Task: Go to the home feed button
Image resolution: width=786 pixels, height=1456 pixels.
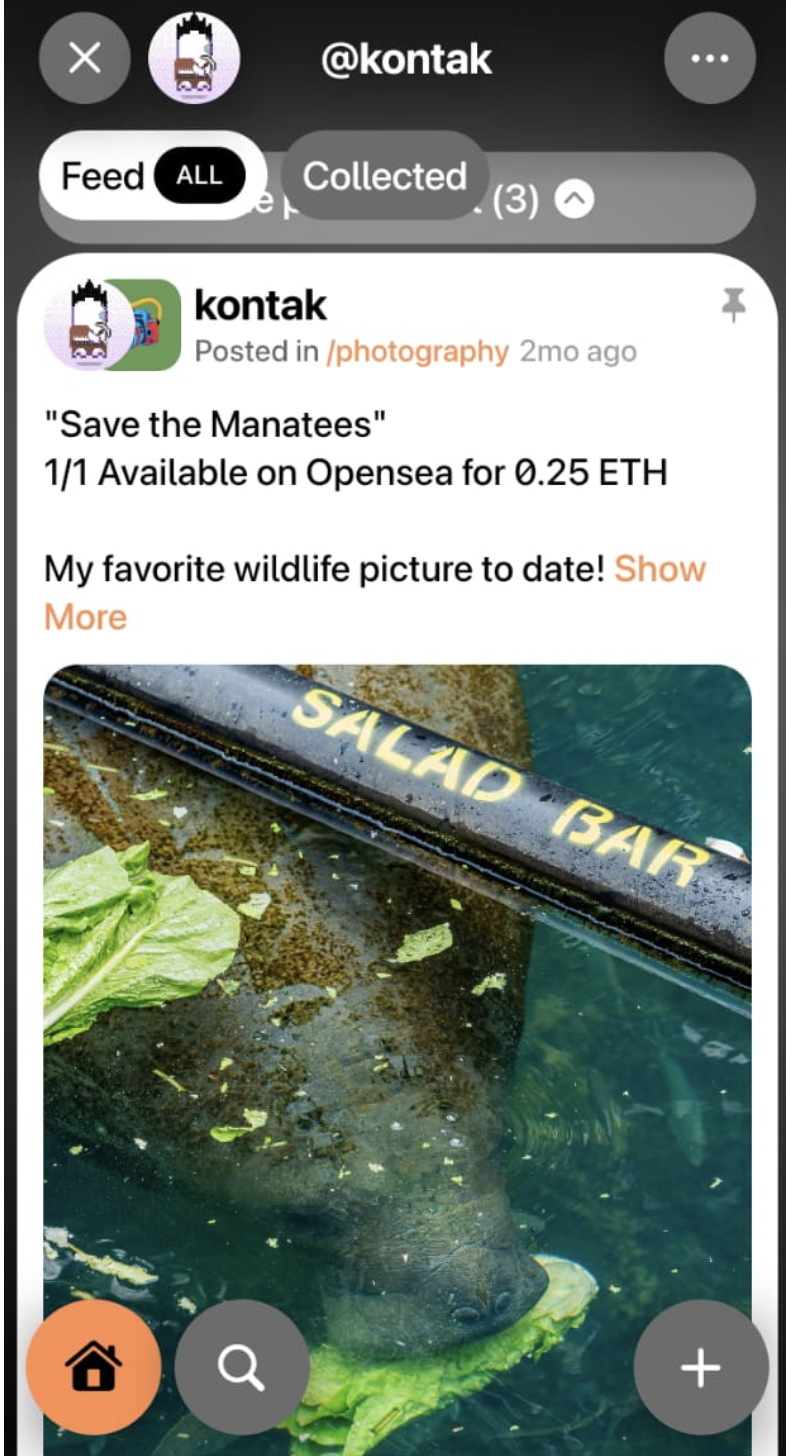Action: point(94,1367)
